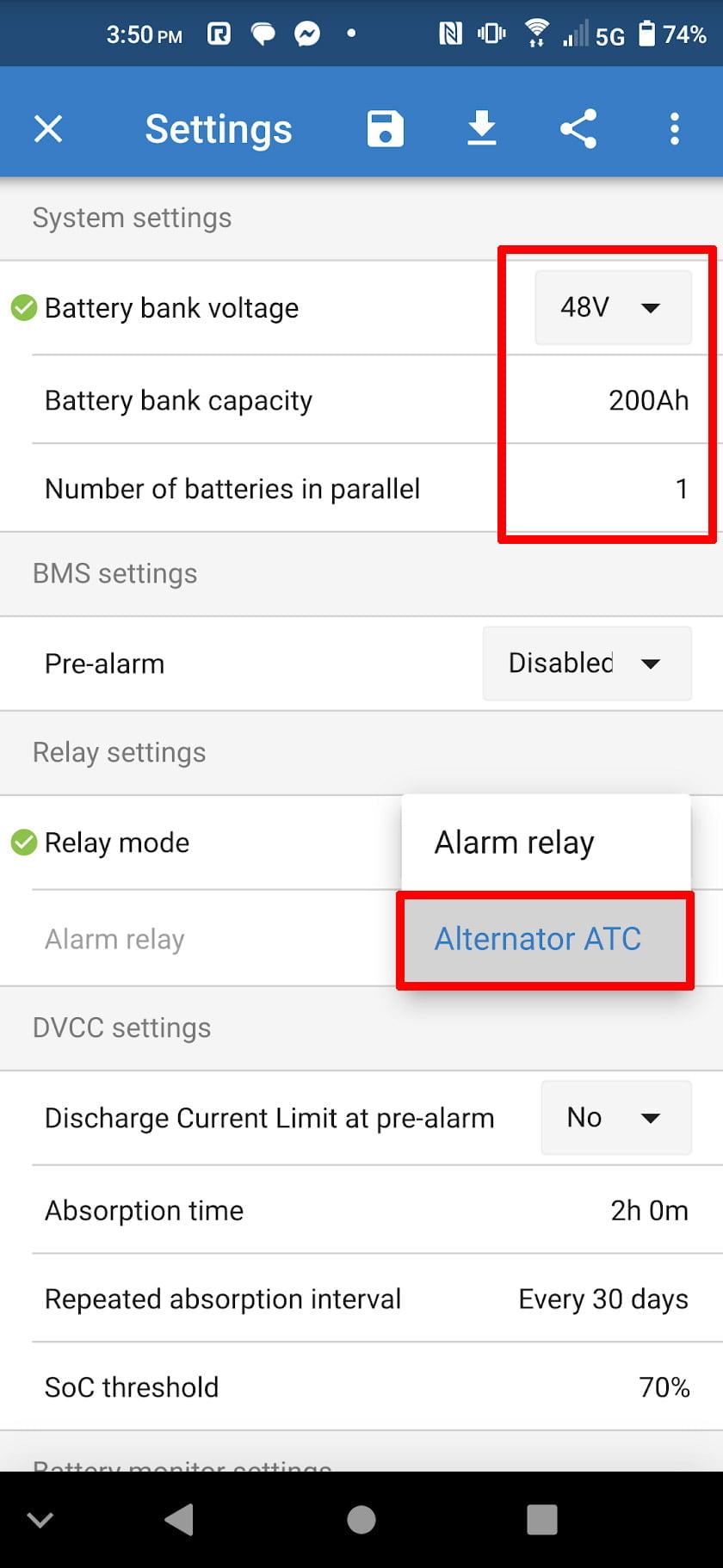Go back with system back button
Screen dimensions: 723x1568
click(180, 1520)
